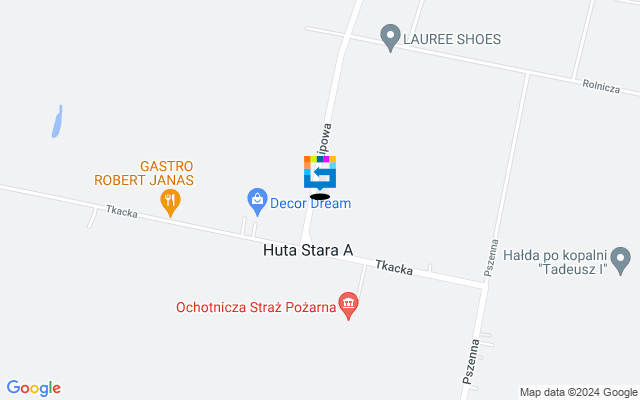Tap the colorful arrow location marker
This screenshot has width=640, height=400.
pyautogui.click(x=320, y=173)
